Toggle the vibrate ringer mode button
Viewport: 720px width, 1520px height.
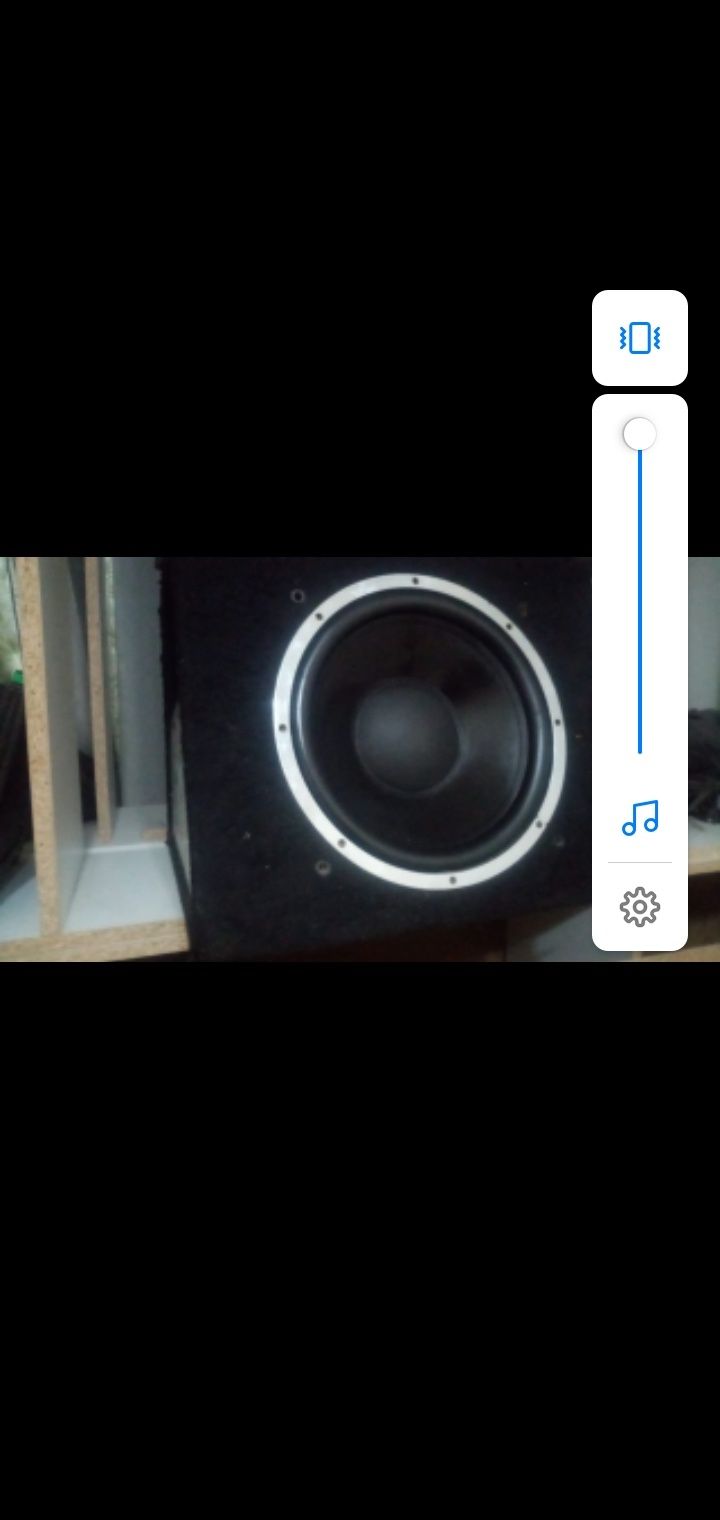point(639,338)
